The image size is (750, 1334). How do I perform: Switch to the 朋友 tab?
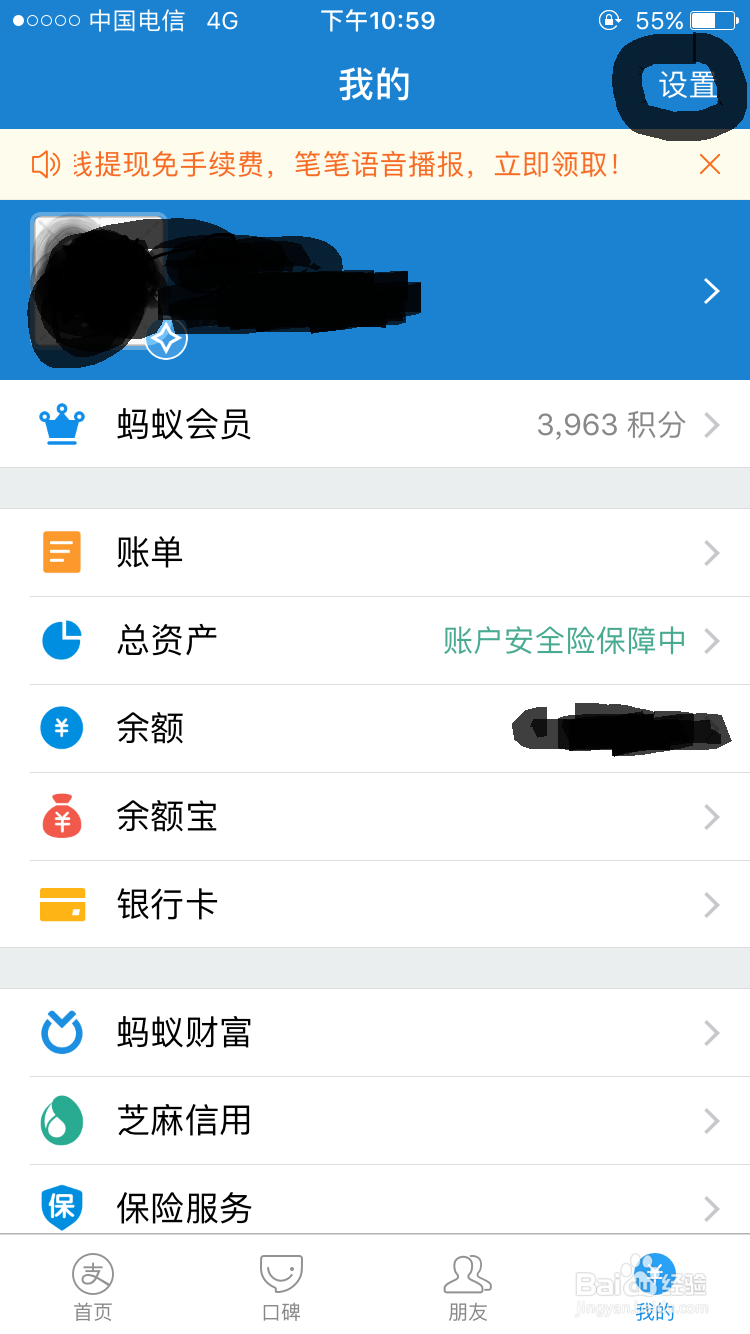(x=467, y=1287)
